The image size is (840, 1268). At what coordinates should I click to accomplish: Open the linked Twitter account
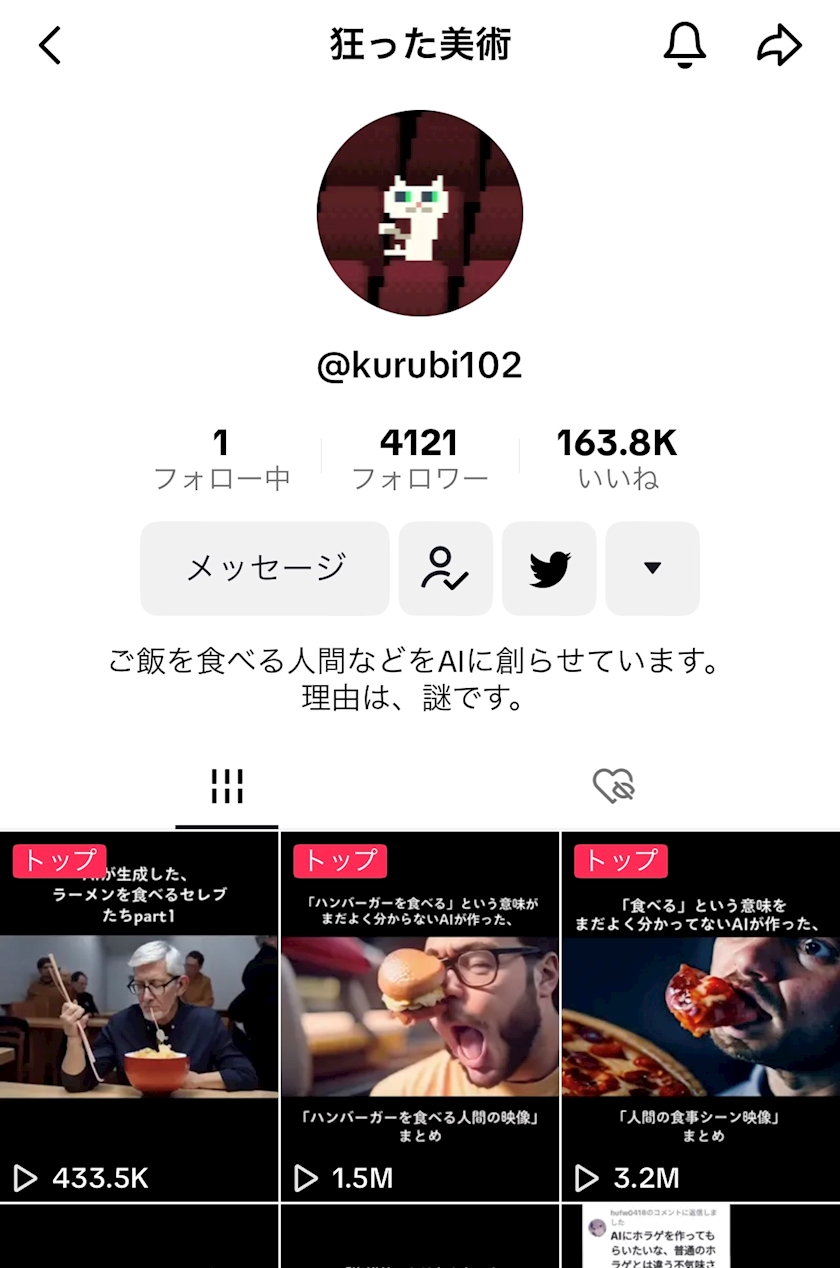point(549,568)
